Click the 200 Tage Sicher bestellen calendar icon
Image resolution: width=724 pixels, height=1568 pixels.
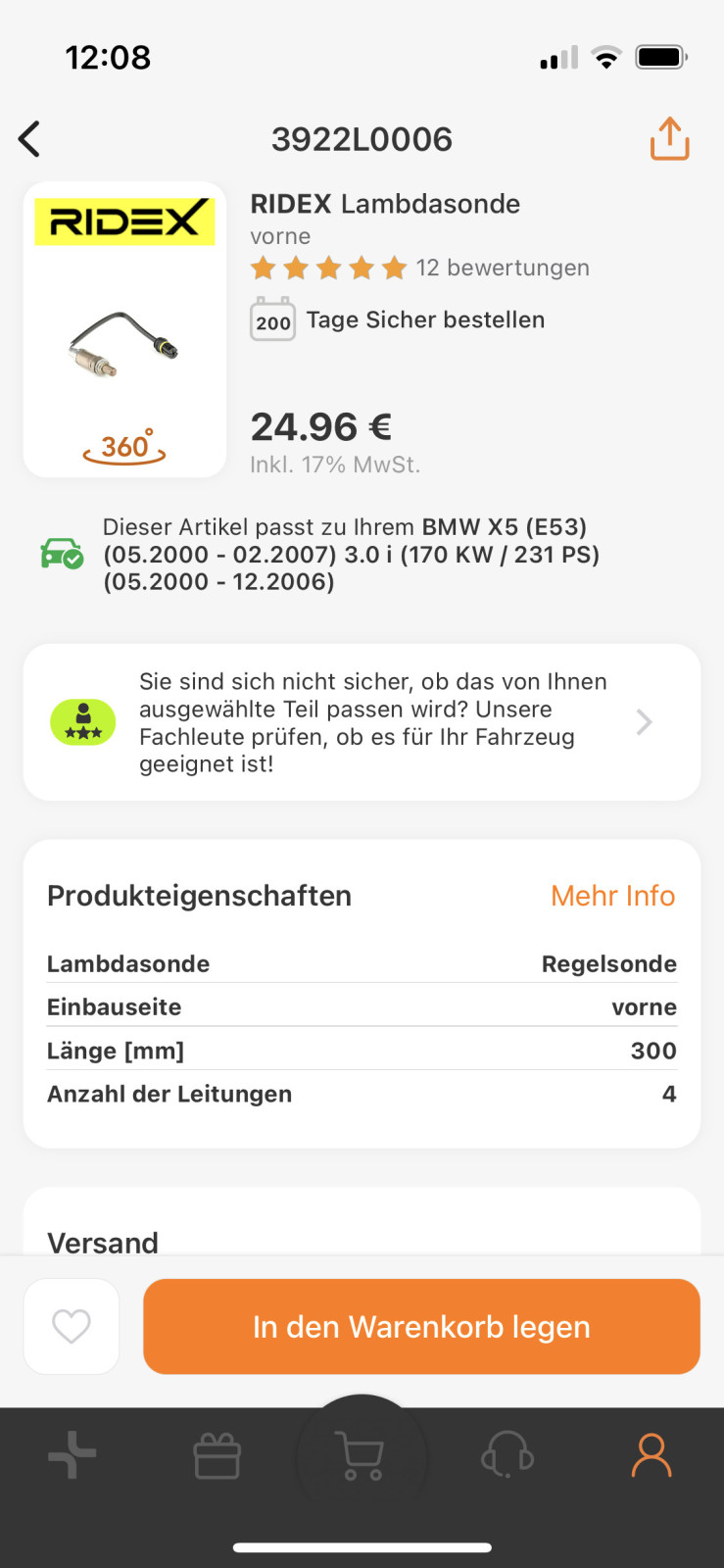(x=272, y=319)
